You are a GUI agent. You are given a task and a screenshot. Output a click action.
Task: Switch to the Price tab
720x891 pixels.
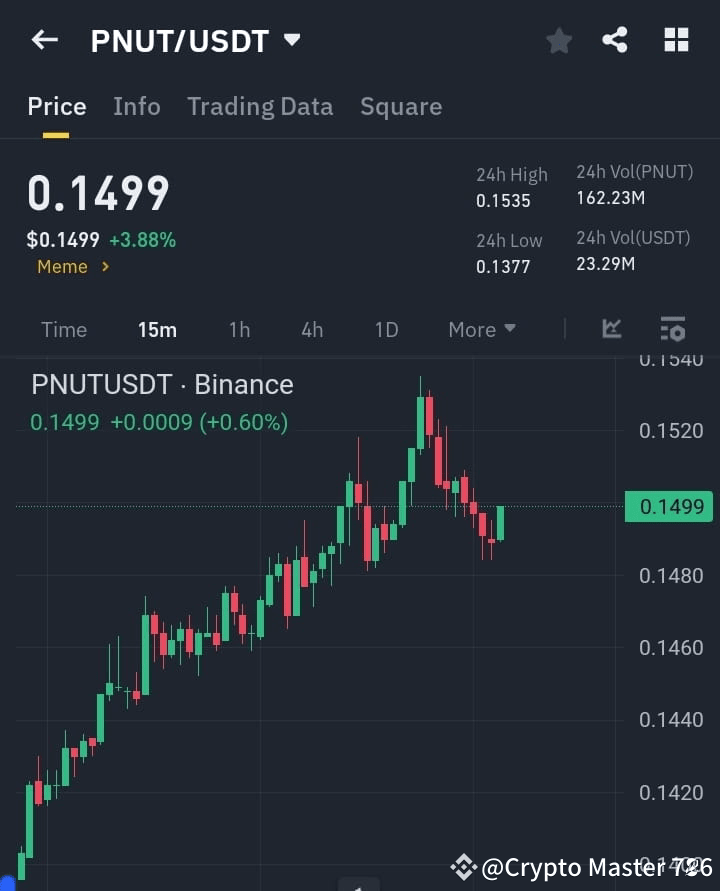[x=56, y=106]
